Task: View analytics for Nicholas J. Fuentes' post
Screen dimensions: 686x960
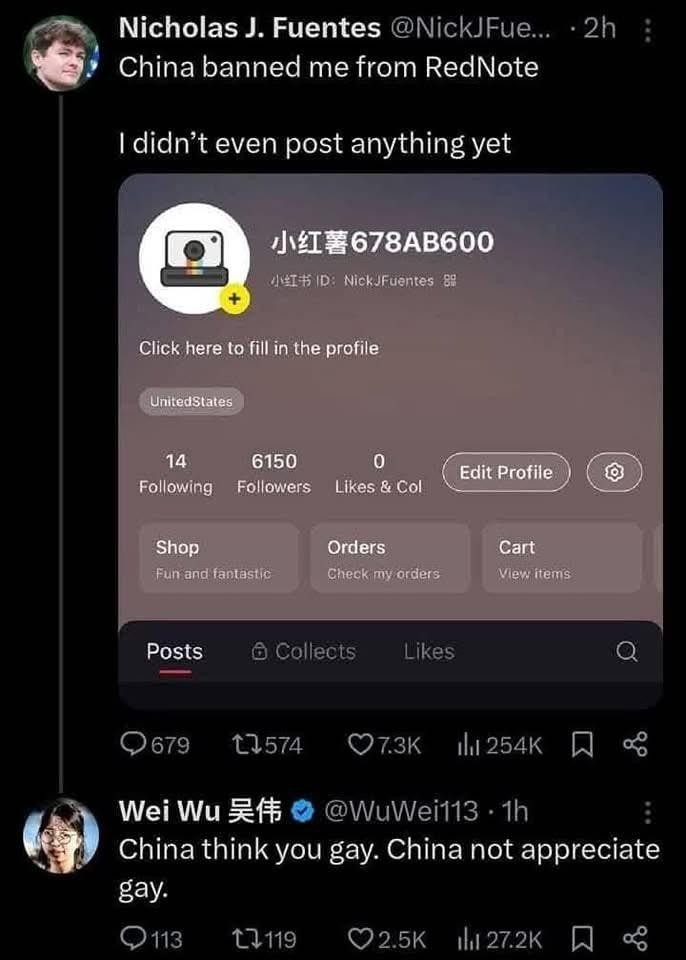Action: (467, 744)
